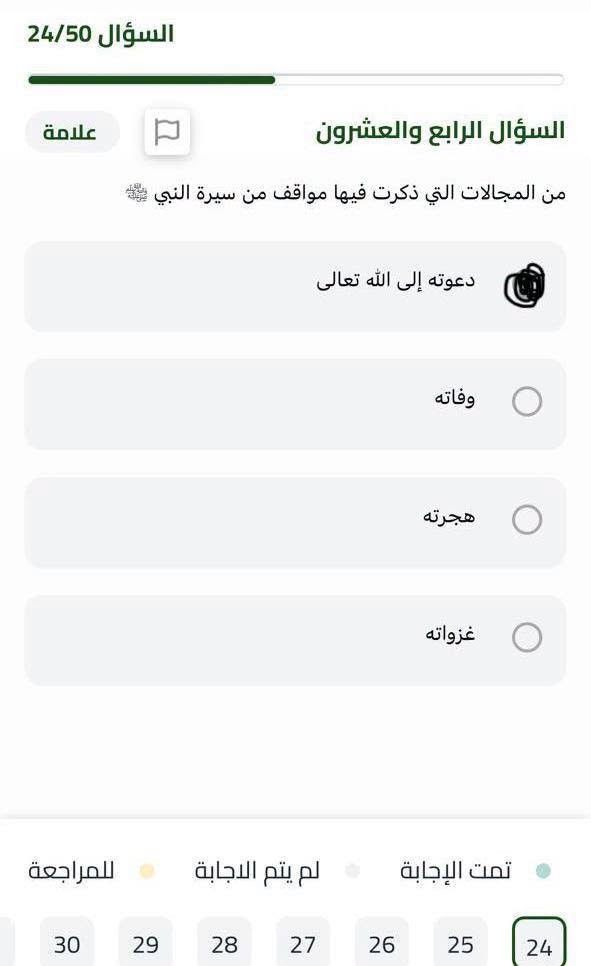Open question 30
The height and width of the screenshot is (966, 591).
coord(67,943)
